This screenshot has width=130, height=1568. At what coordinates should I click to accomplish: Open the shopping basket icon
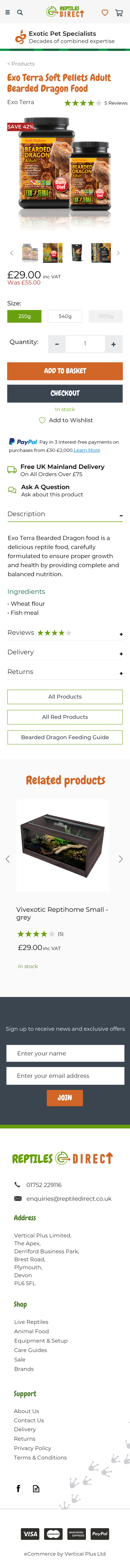(x=119, y=12)
